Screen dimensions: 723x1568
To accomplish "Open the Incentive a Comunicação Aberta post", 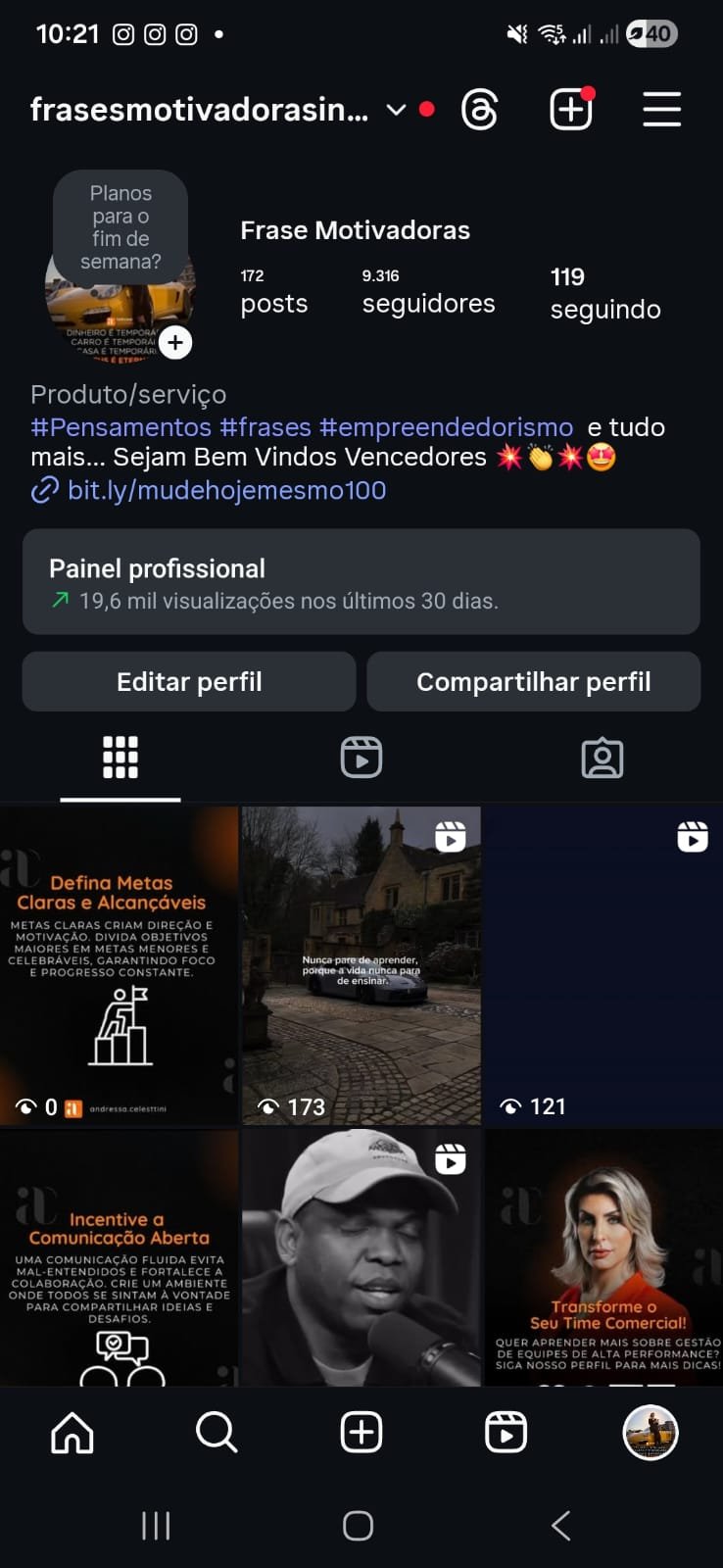I will [119, 1259].
